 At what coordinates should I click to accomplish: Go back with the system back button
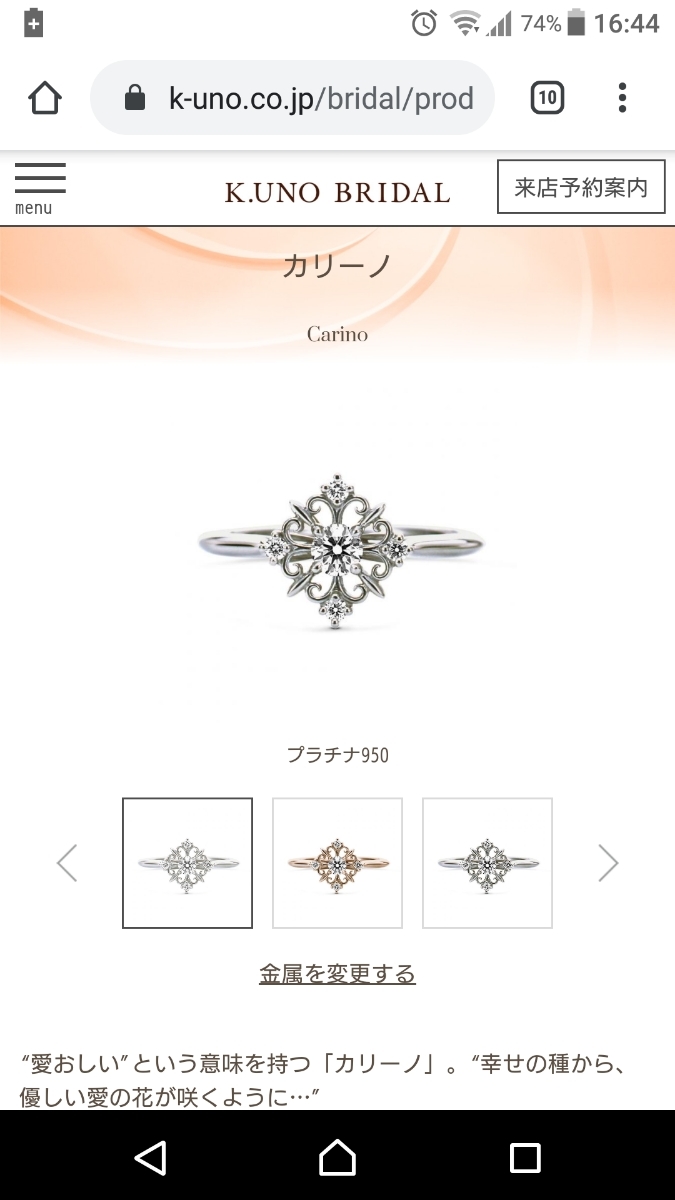click(x=150, y=1157)
